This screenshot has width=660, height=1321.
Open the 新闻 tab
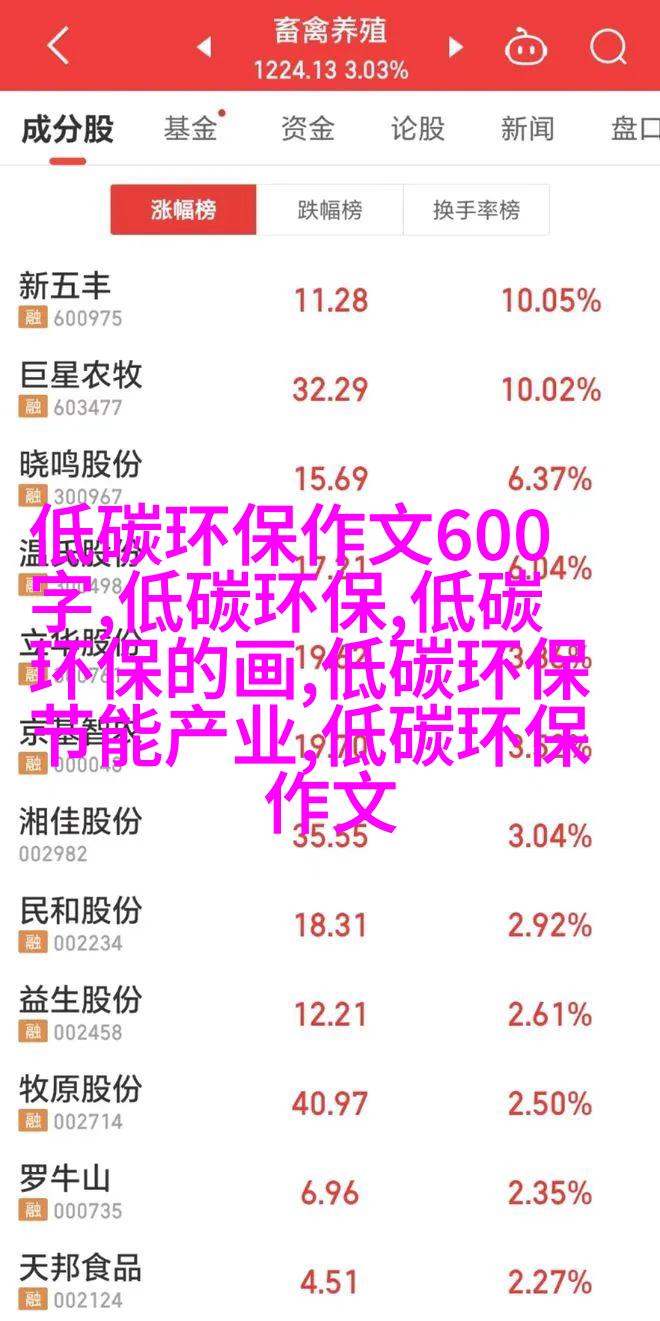point(528,129)
